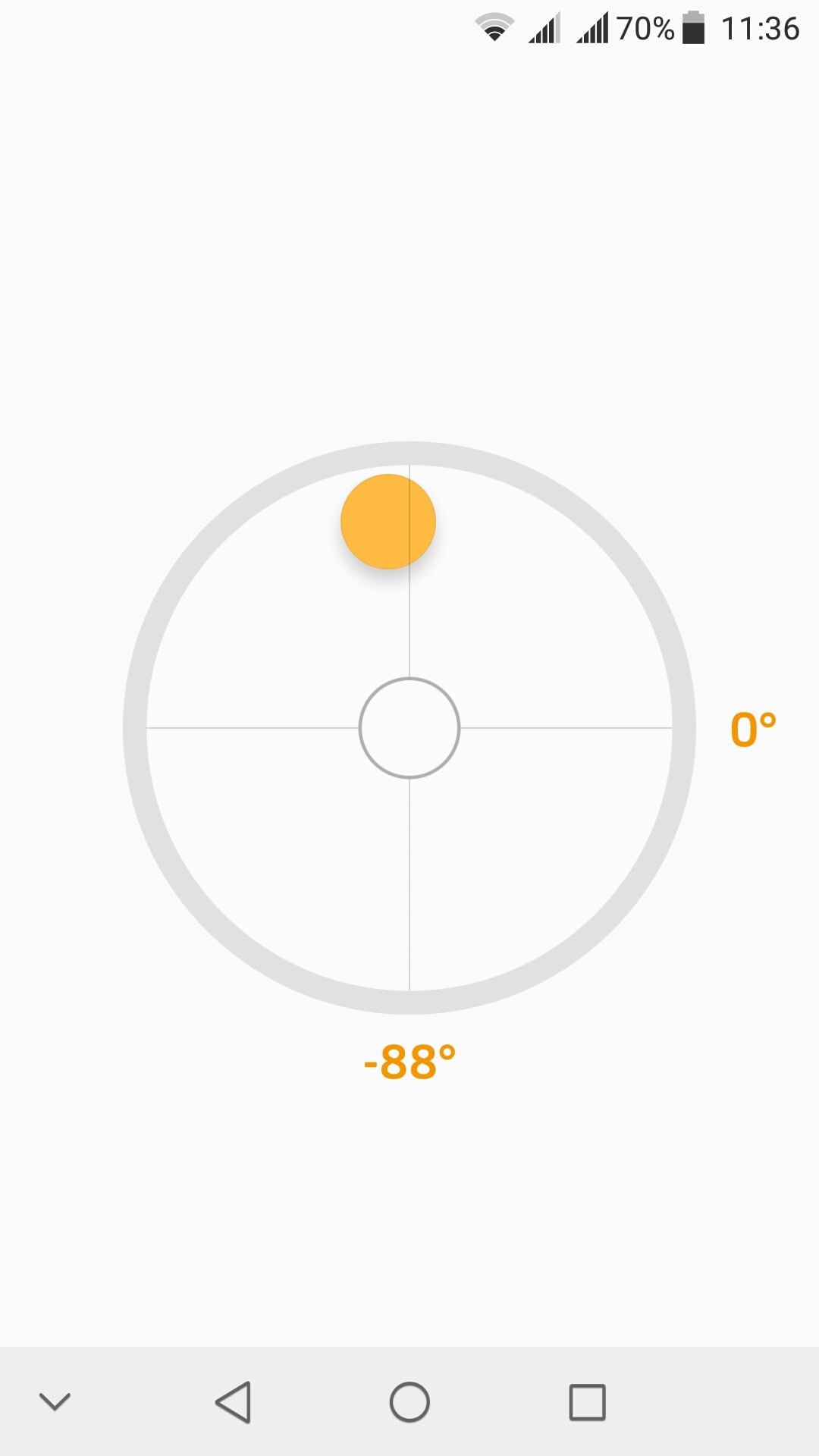Hide the navigation bar with the chevron
The width and height of the screenshot is (819, 1456).
tap(55, 1401)
